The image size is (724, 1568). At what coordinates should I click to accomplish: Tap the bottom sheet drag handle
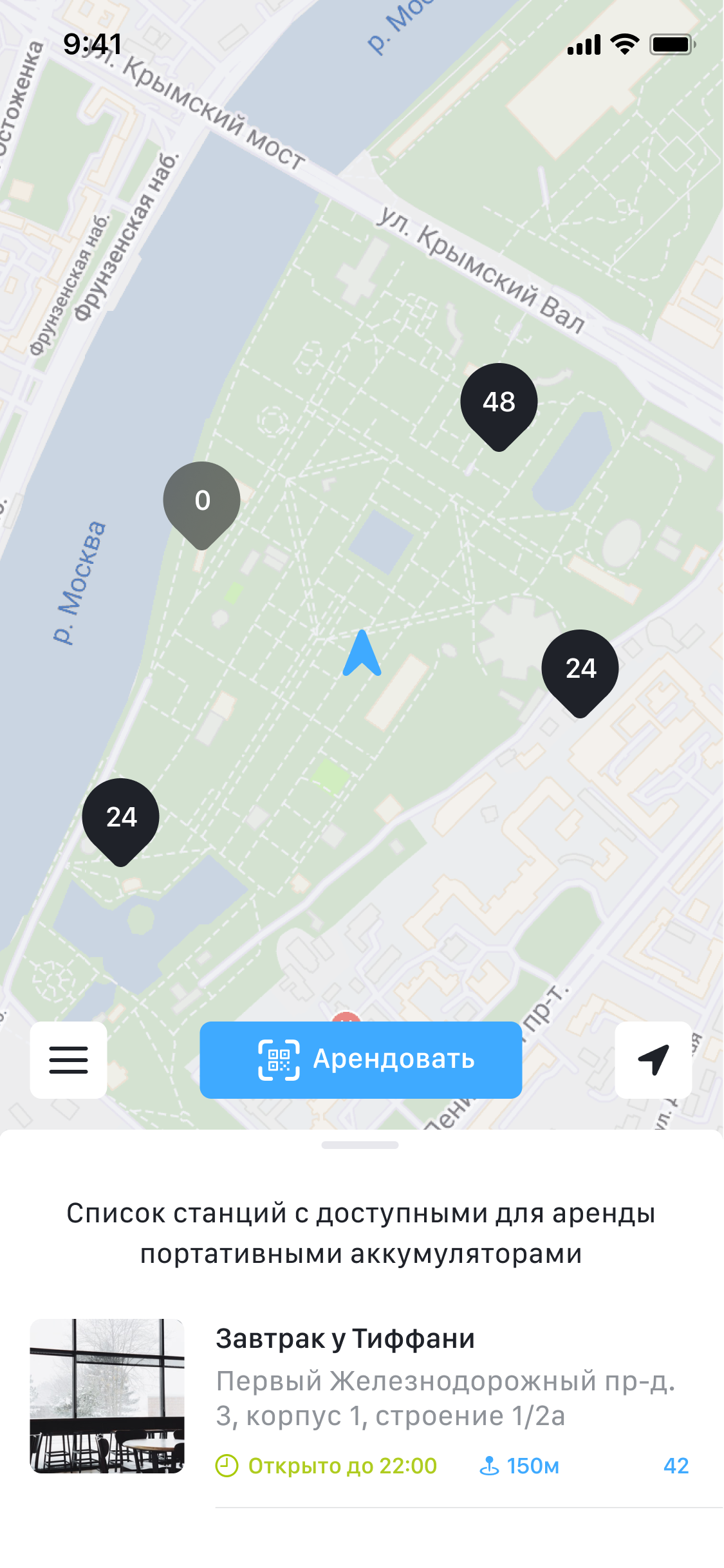point(360,1145)
